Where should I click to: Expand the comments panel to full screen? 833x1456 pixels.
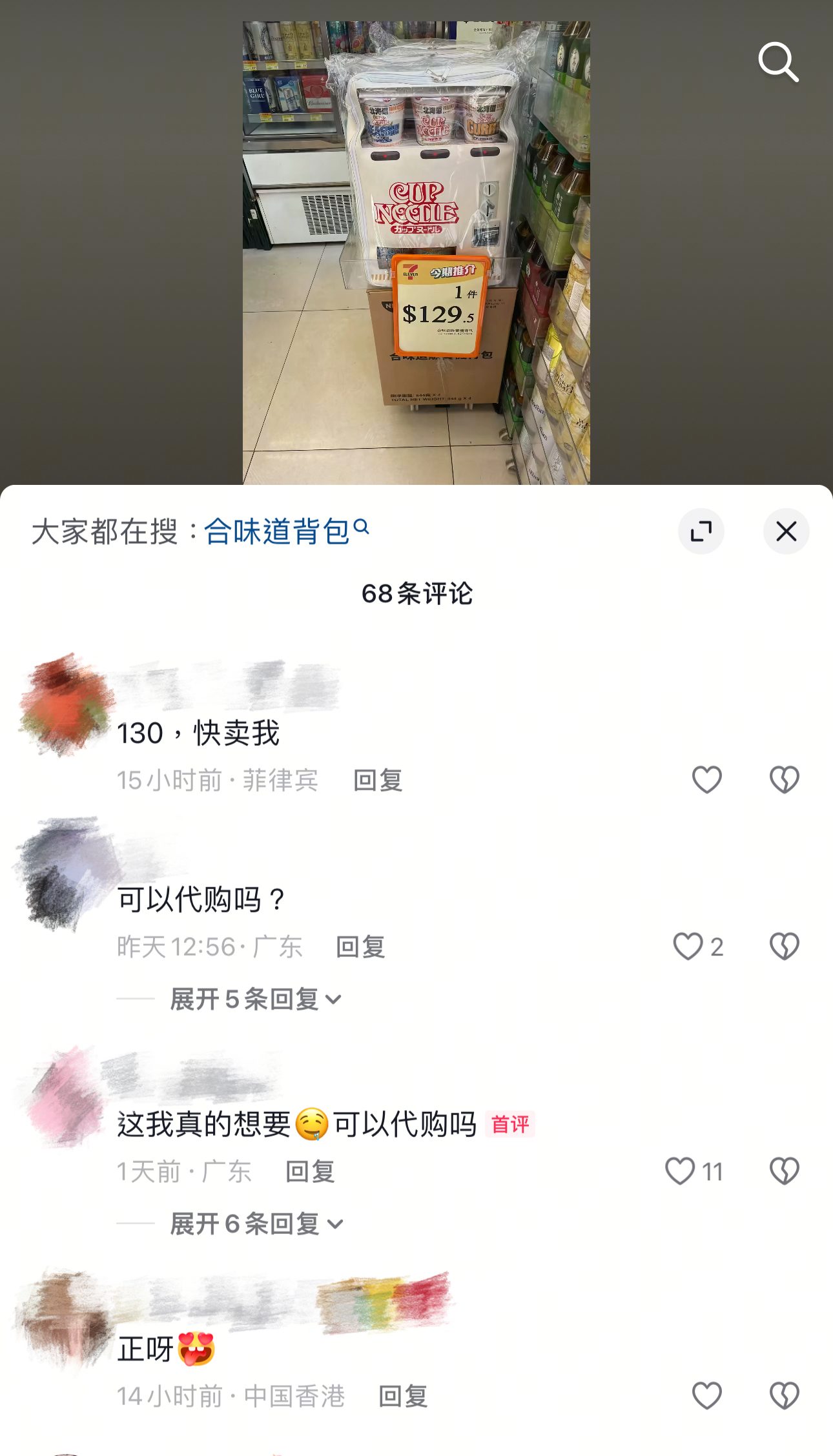[x=701, y=531]
